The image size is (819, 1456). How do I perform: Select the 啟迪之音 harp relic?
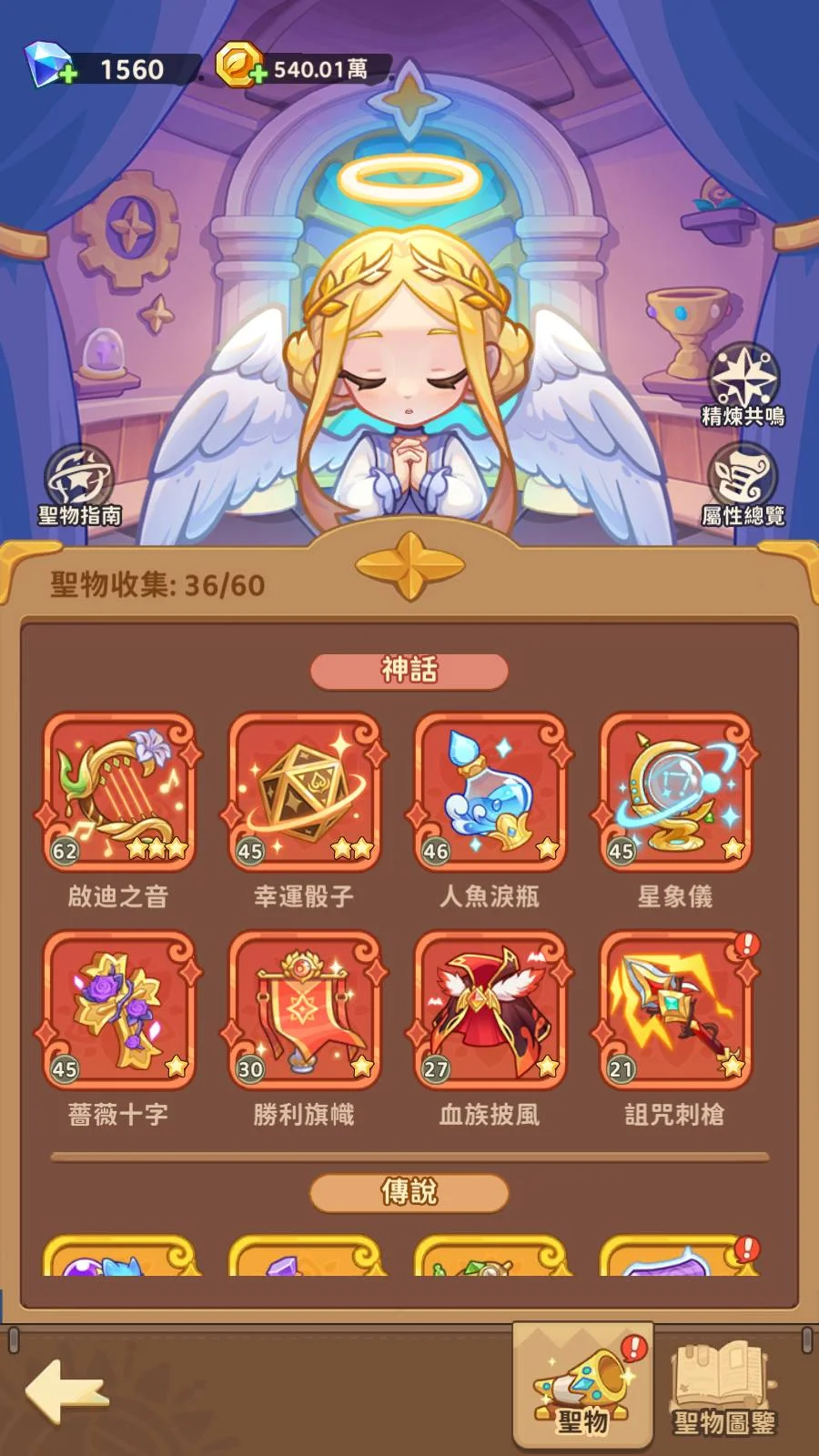pyautogui.click(x=118, y=792)
